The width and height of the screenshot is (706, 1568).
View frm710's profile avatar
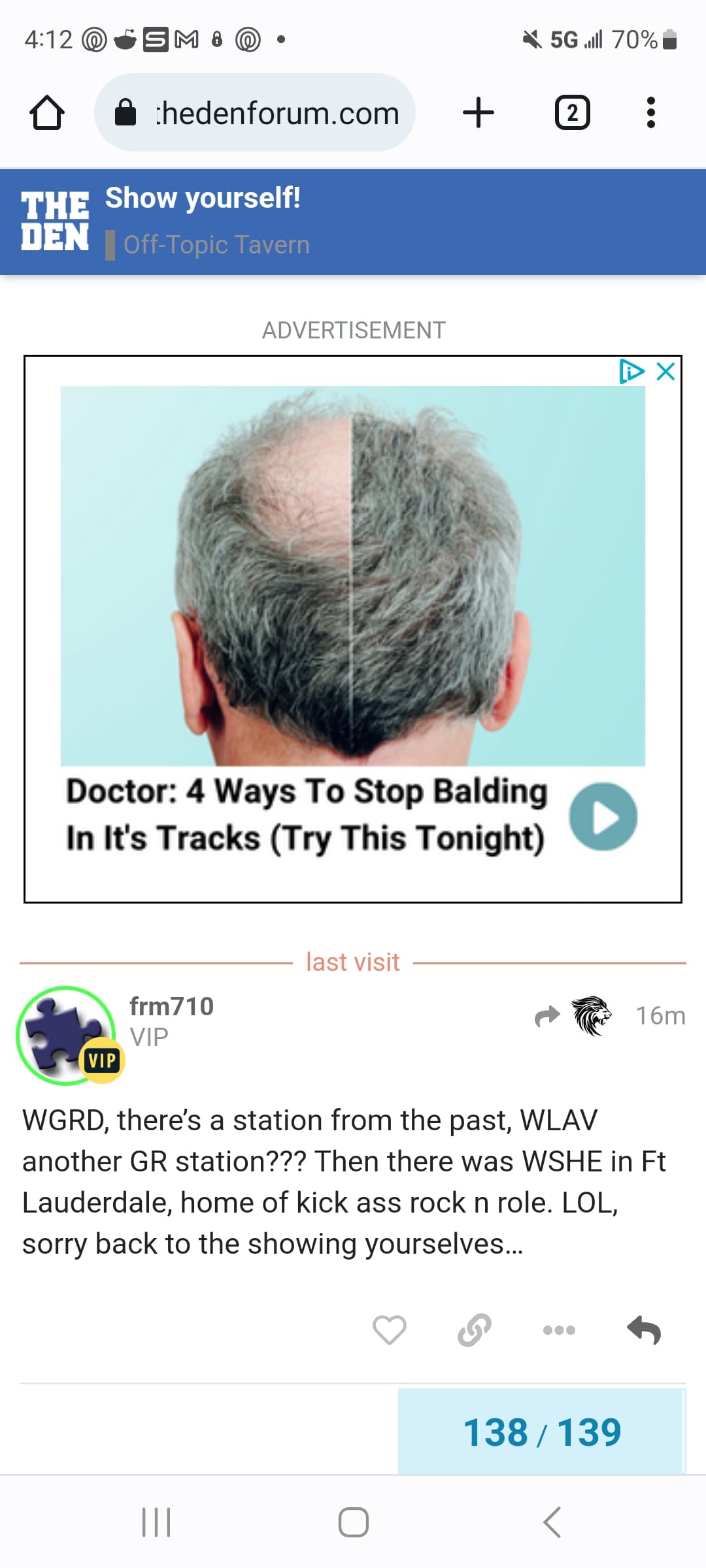click(x=67, y=1035)
